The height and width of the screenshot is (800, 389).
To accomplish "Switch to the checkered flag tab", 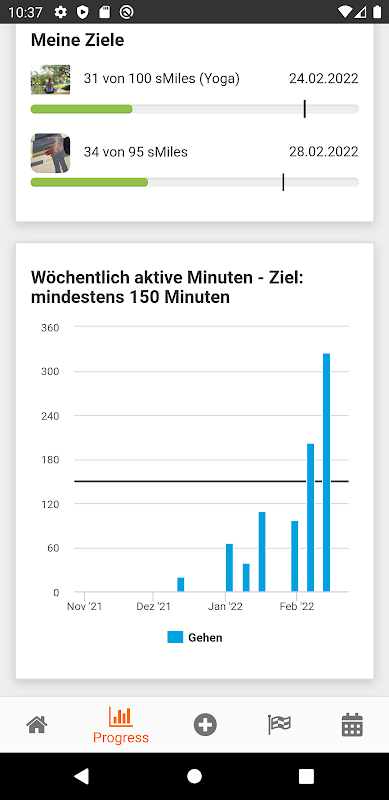I will pyautogui.click(x=279, y=724).
